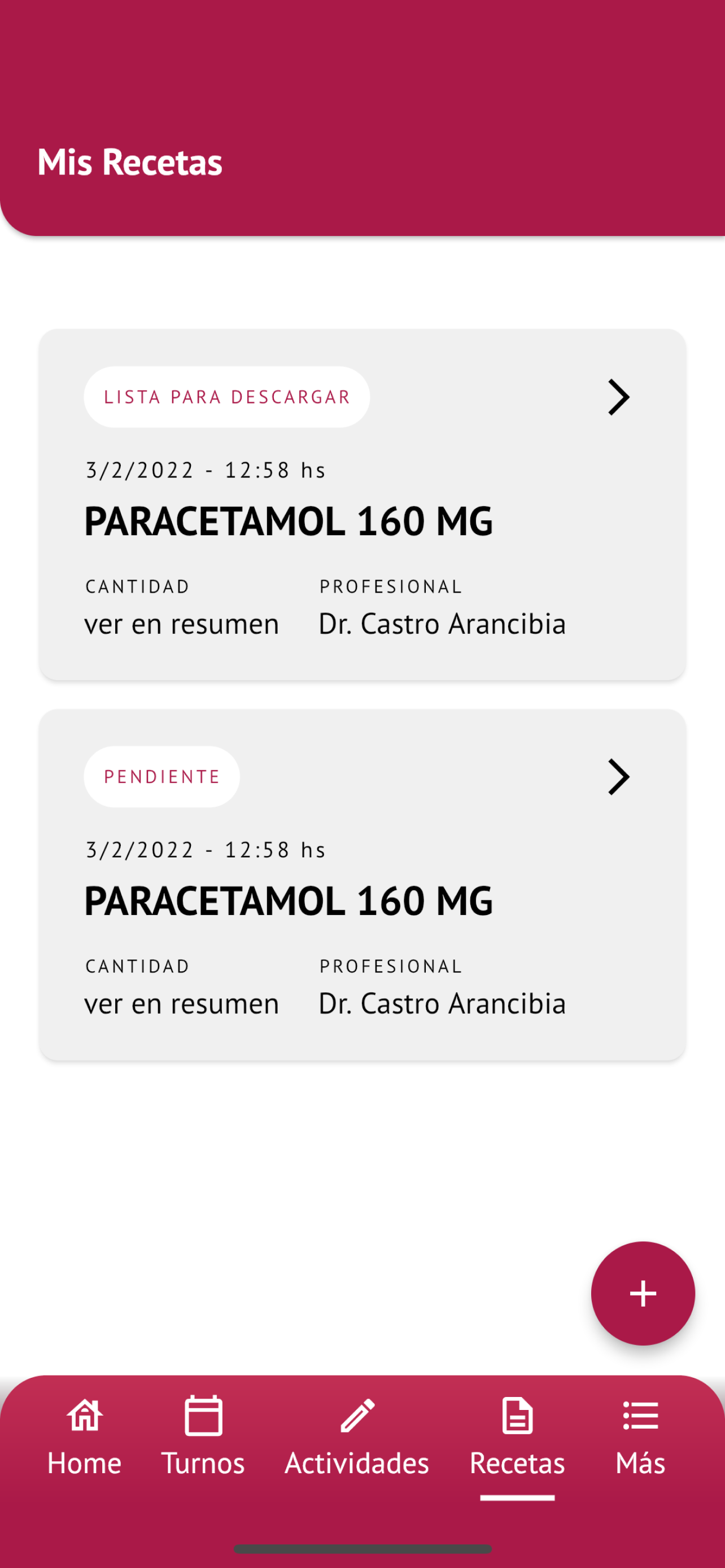725x1568 pixels.
Task: Open the Más menu tab
Action: [640, 1436]
